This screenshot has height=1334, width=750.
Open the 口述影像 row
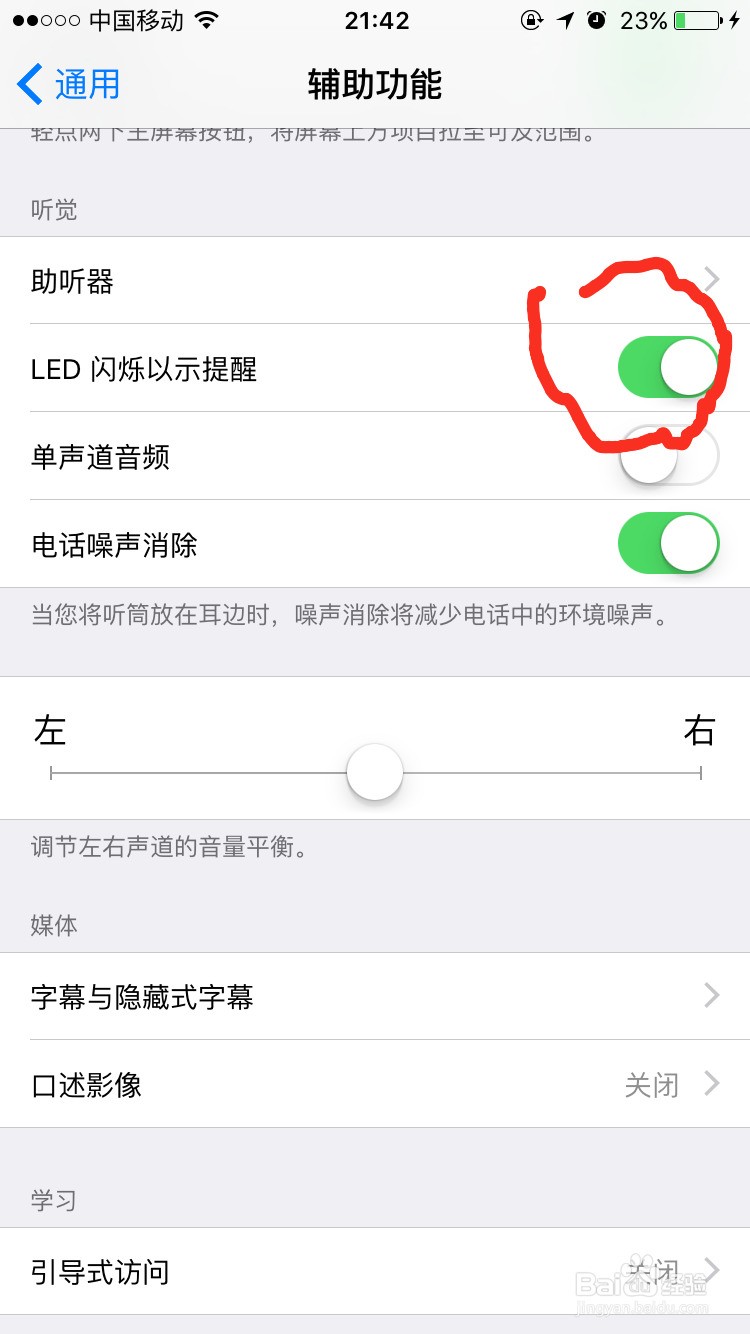pos(375,1084)
